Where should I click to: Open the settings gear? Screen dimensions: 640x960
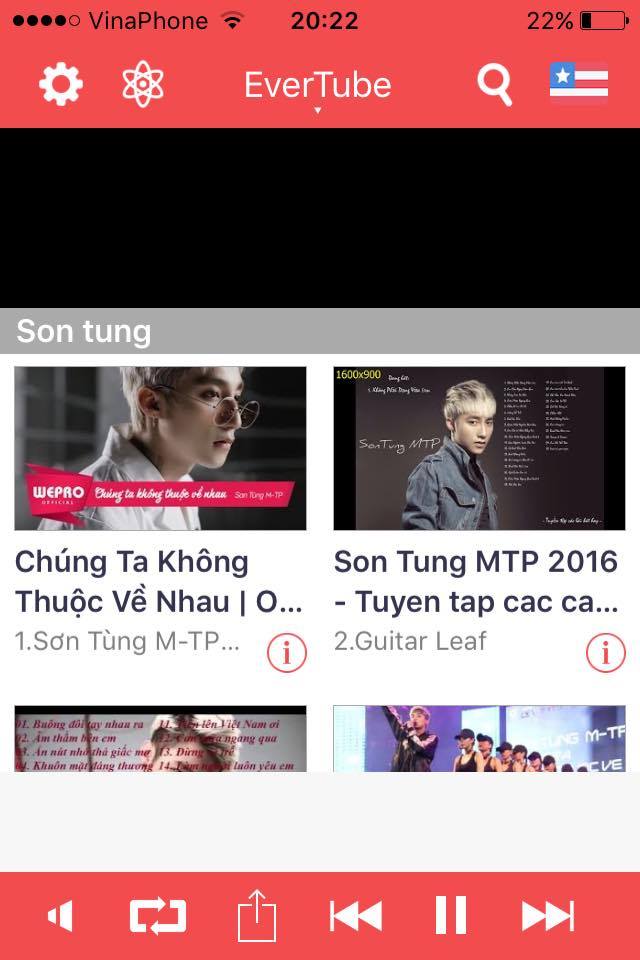pyautogui.click(x=60, y=84)
